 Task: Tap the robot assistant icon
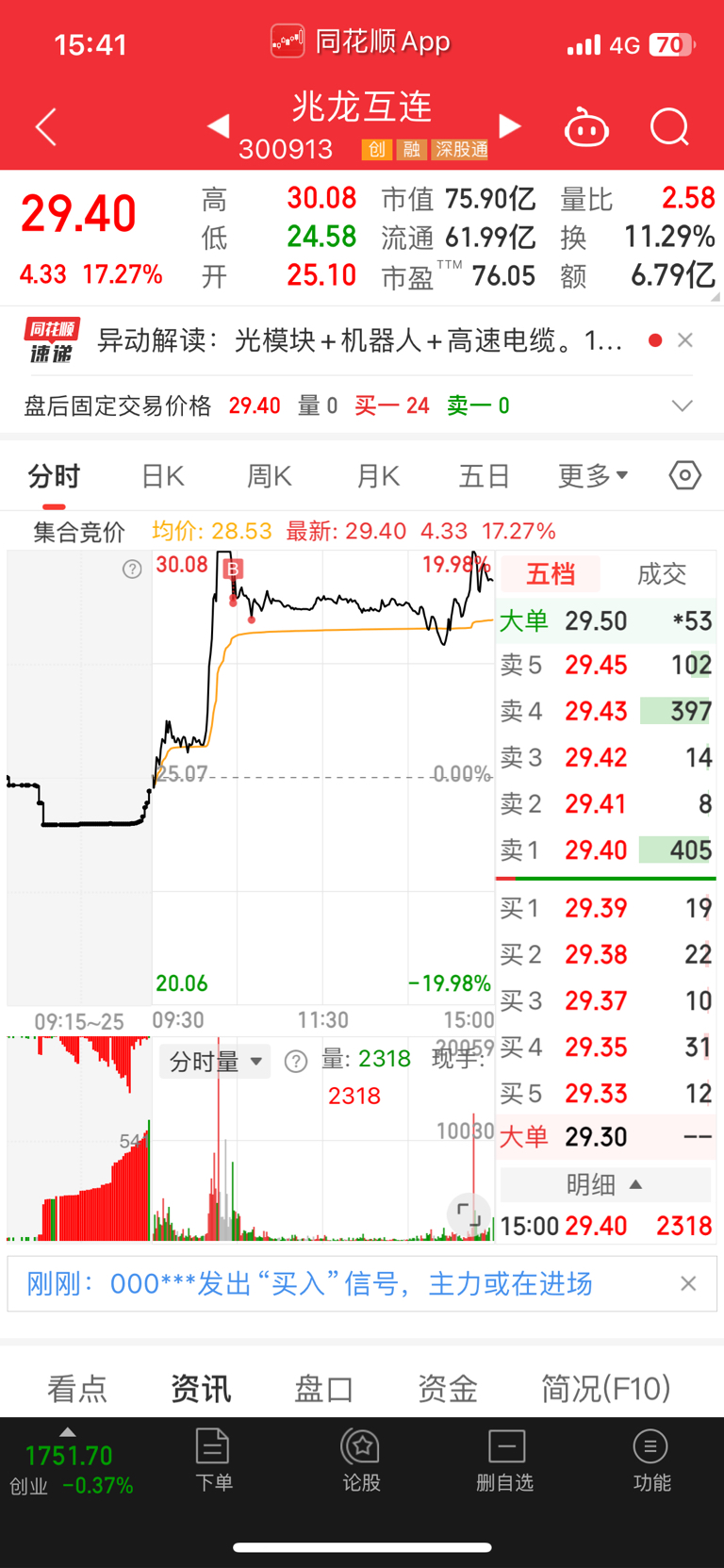586,127
